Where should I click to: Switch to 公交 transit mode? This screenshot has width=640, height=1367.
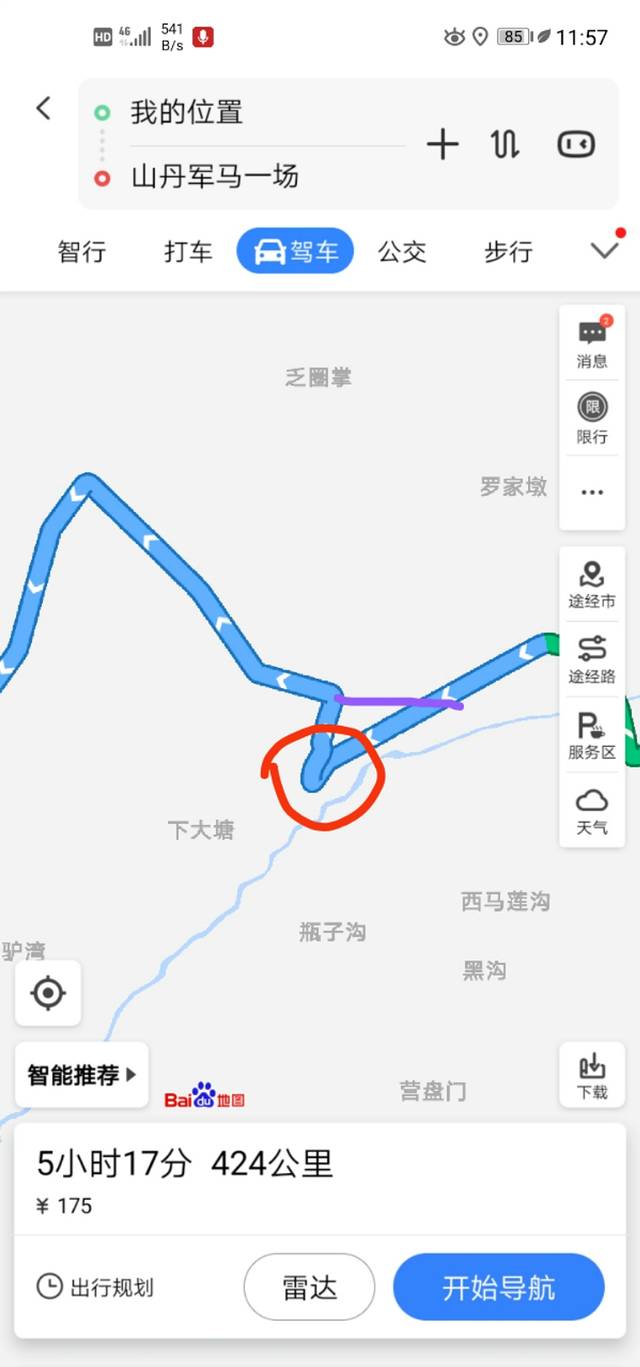tap(402, 251)
